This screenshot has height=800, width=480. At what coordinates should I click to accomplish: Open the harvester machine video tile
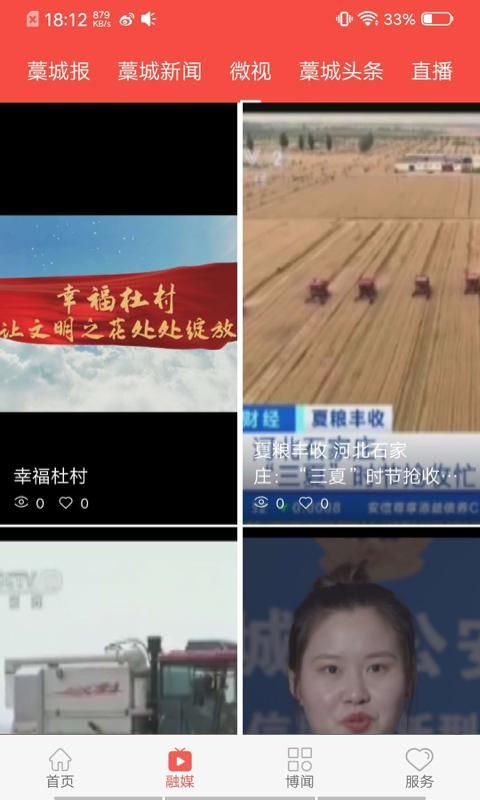click(x=118, y=631)
